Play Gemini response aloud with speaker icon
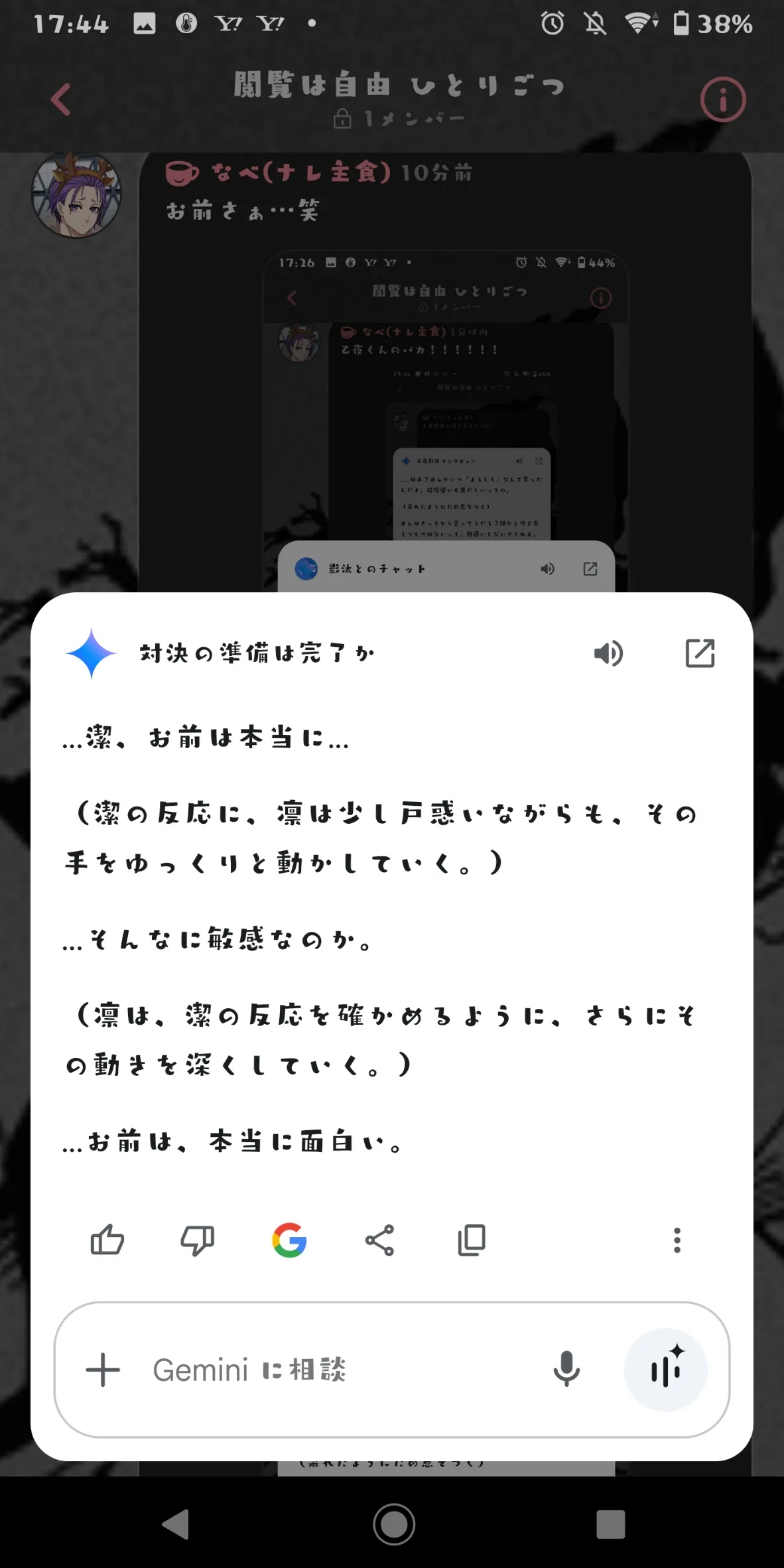784x1568 pixels. (x=608, y=653)
